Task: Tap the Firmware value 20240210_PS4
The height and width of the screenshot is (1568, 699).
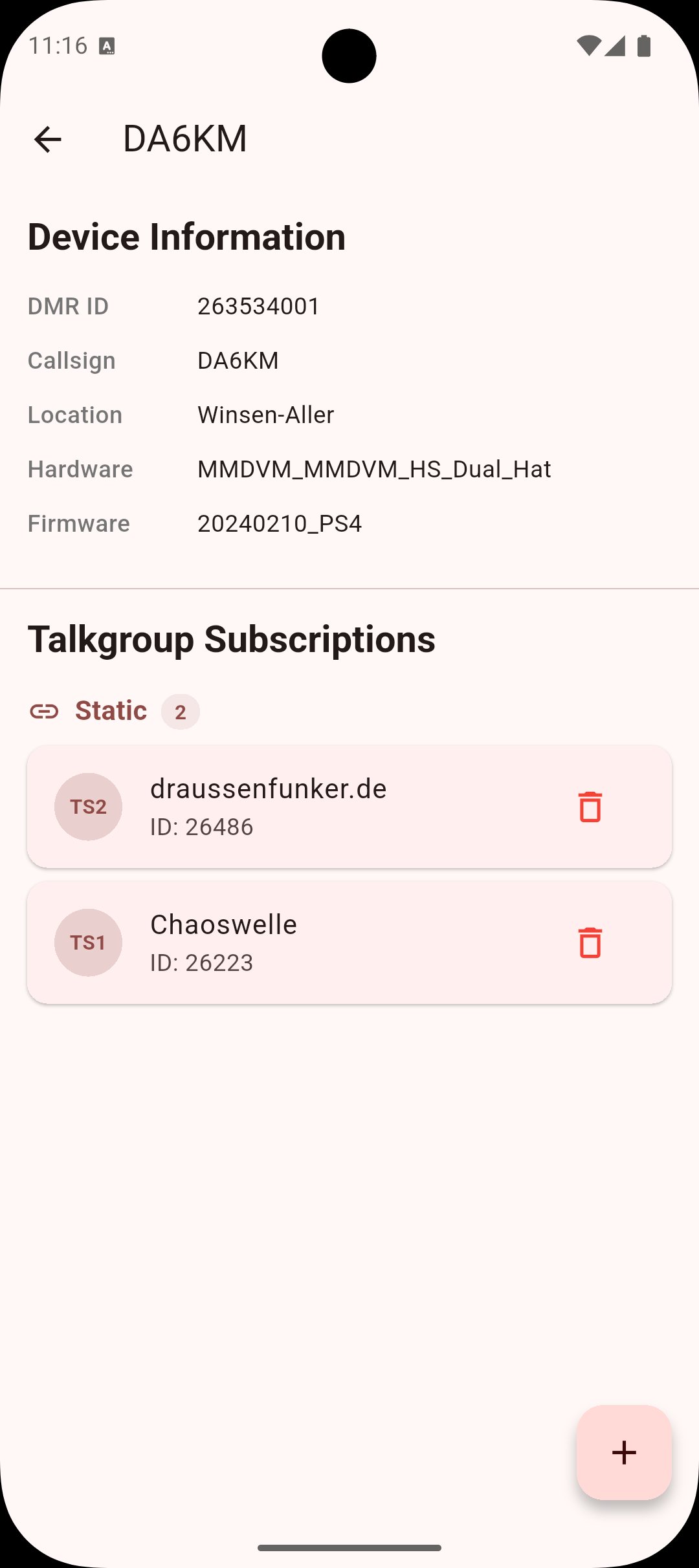Action: [278, 523]
